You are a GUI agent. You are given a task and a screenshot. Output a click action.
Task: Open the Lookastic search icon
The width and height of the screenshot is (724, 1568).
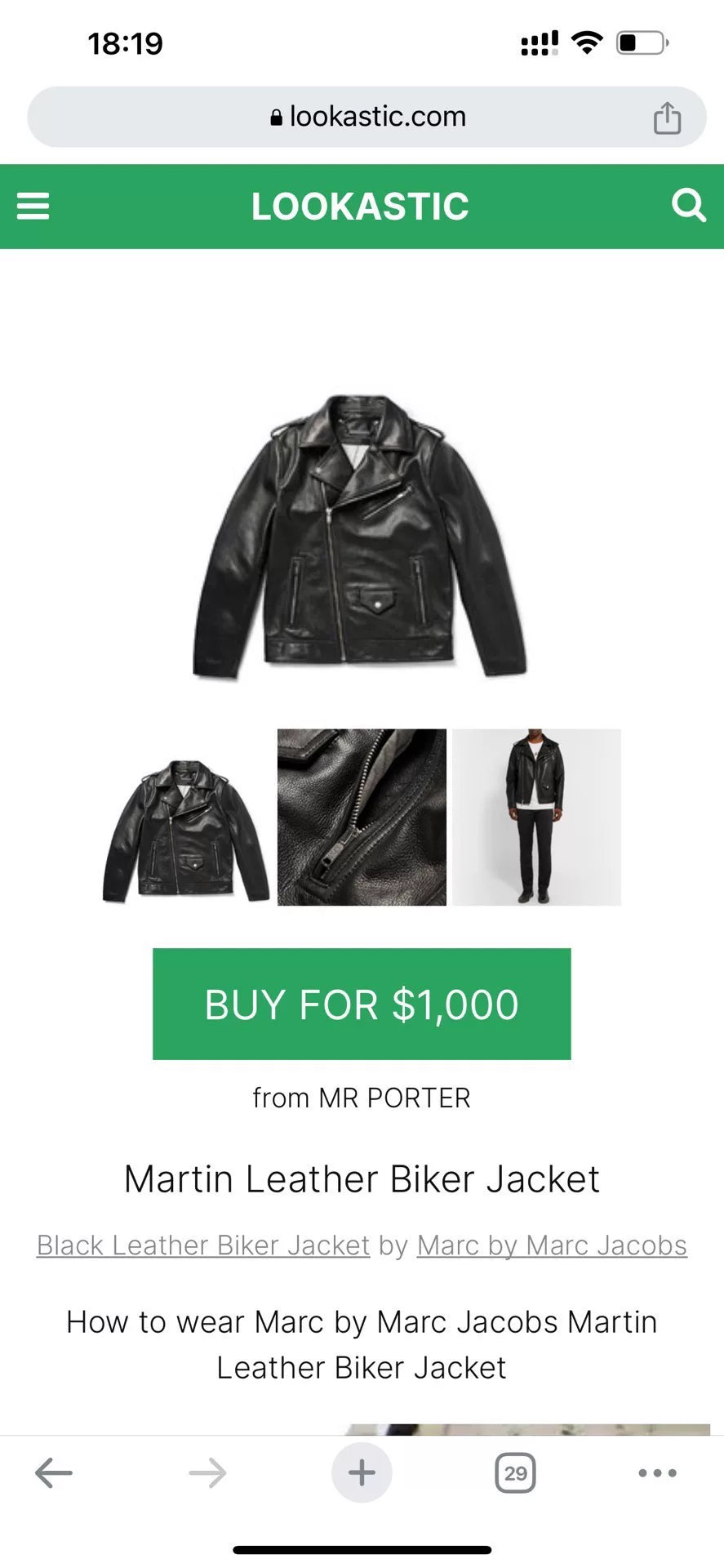[x=690, y=206]
